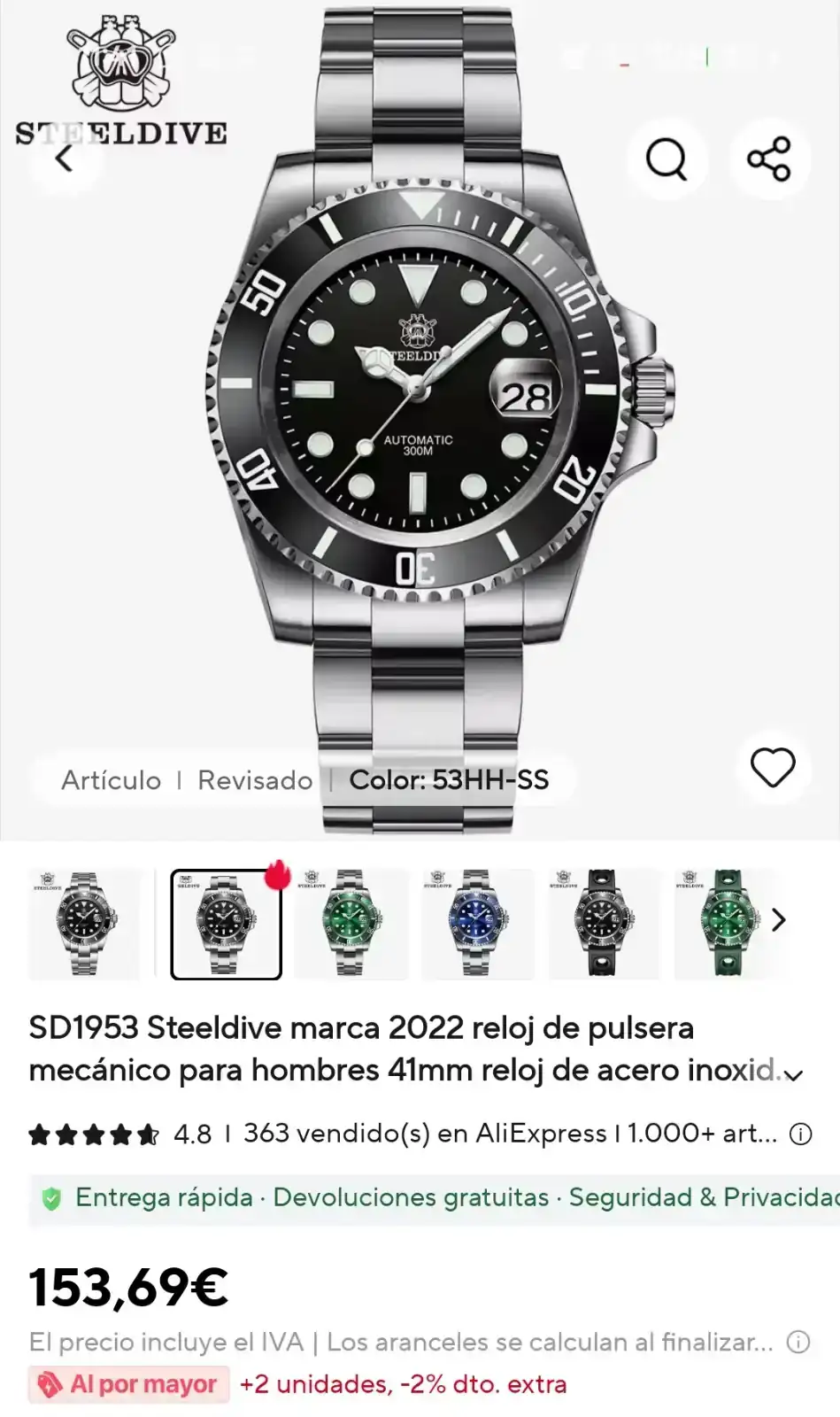
Task: Add watch to wishlist with heart icon
Action: (x=773, y=768)
